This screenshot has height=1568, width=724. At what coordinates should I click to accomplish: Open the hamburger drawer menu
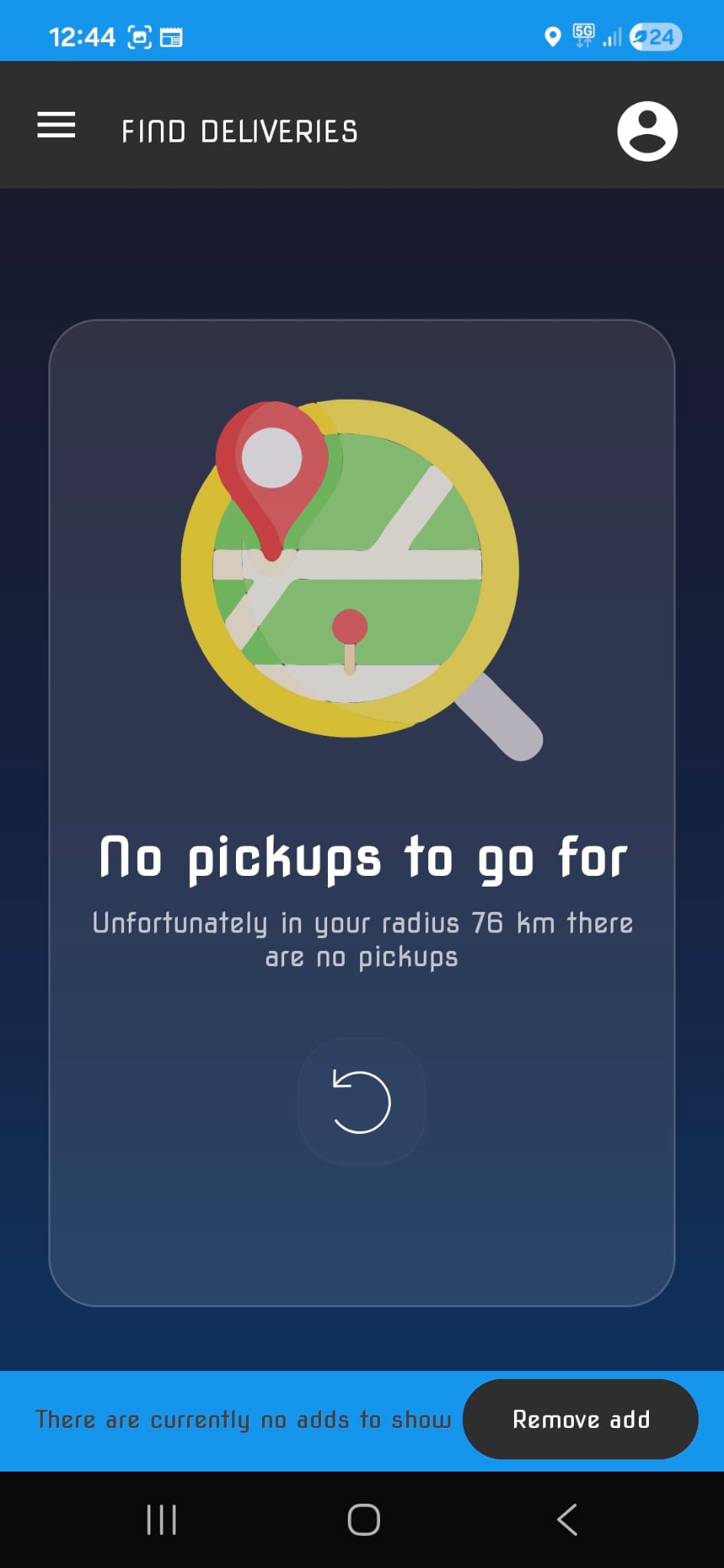(x=57, y=126)
